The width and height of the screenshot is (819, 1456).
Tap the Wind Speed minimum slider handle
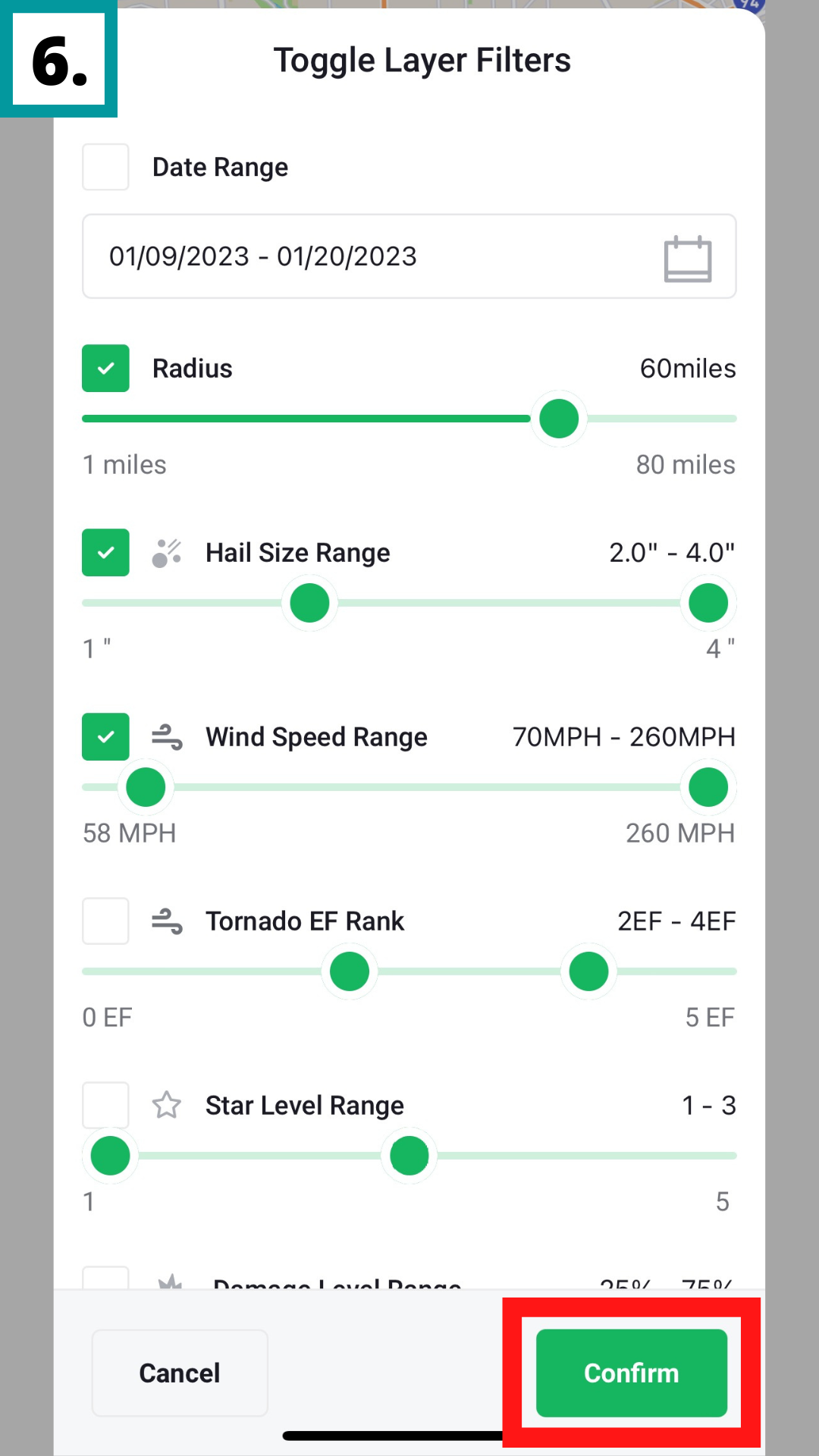coord(146,787)
